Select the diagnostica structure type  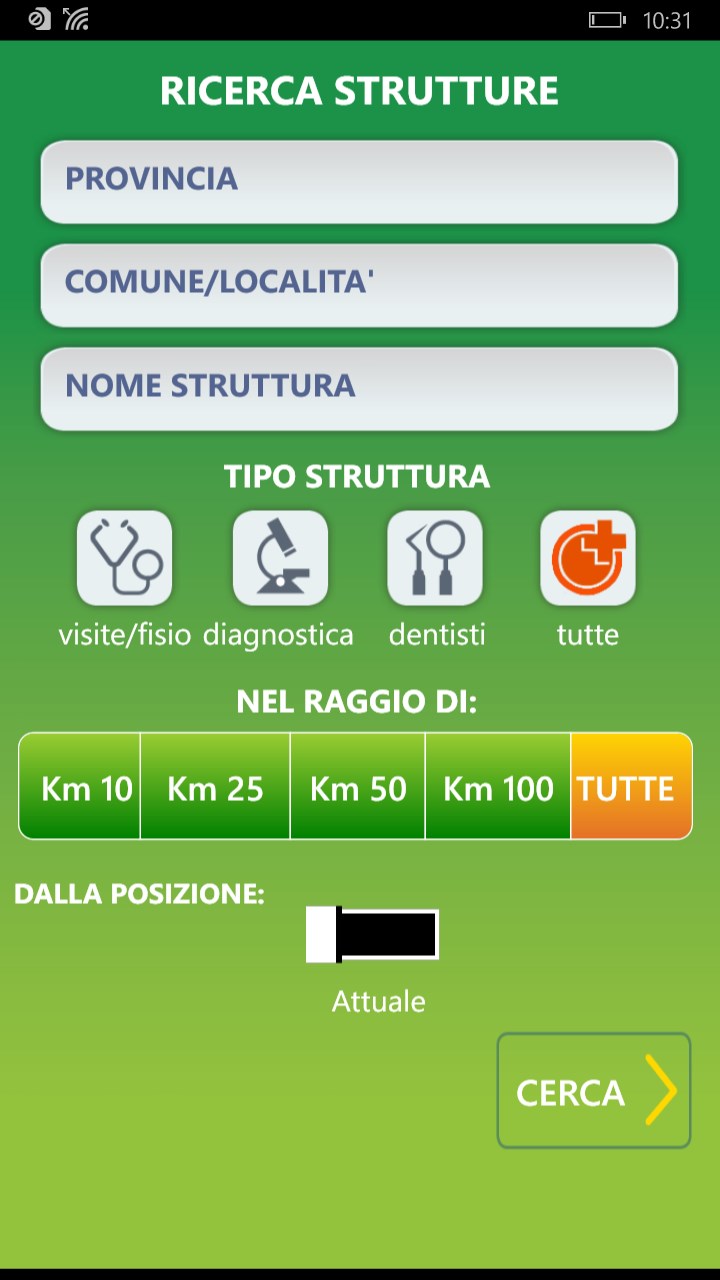click(280, 558)
